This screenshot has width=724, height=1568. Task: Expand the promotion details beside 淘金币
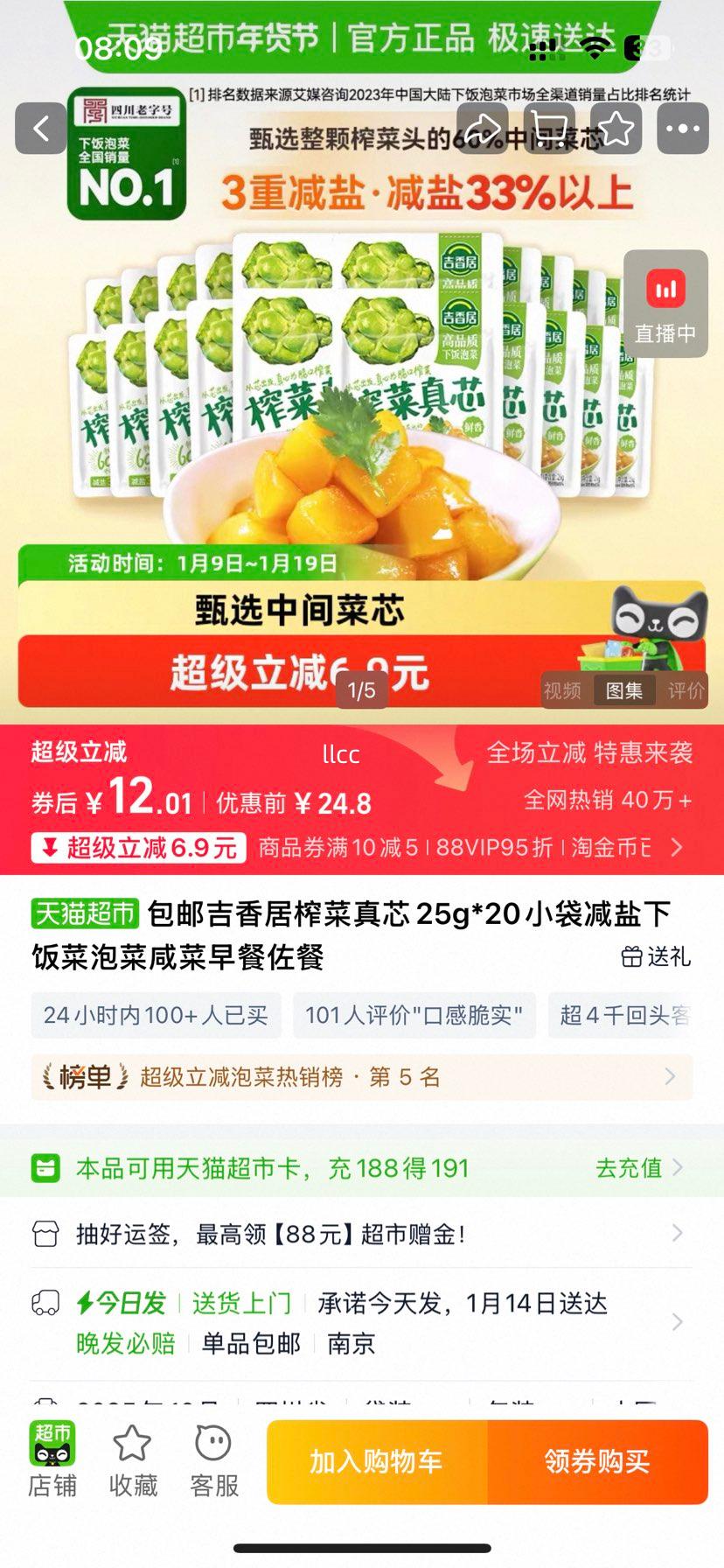[x=678, y=847]
